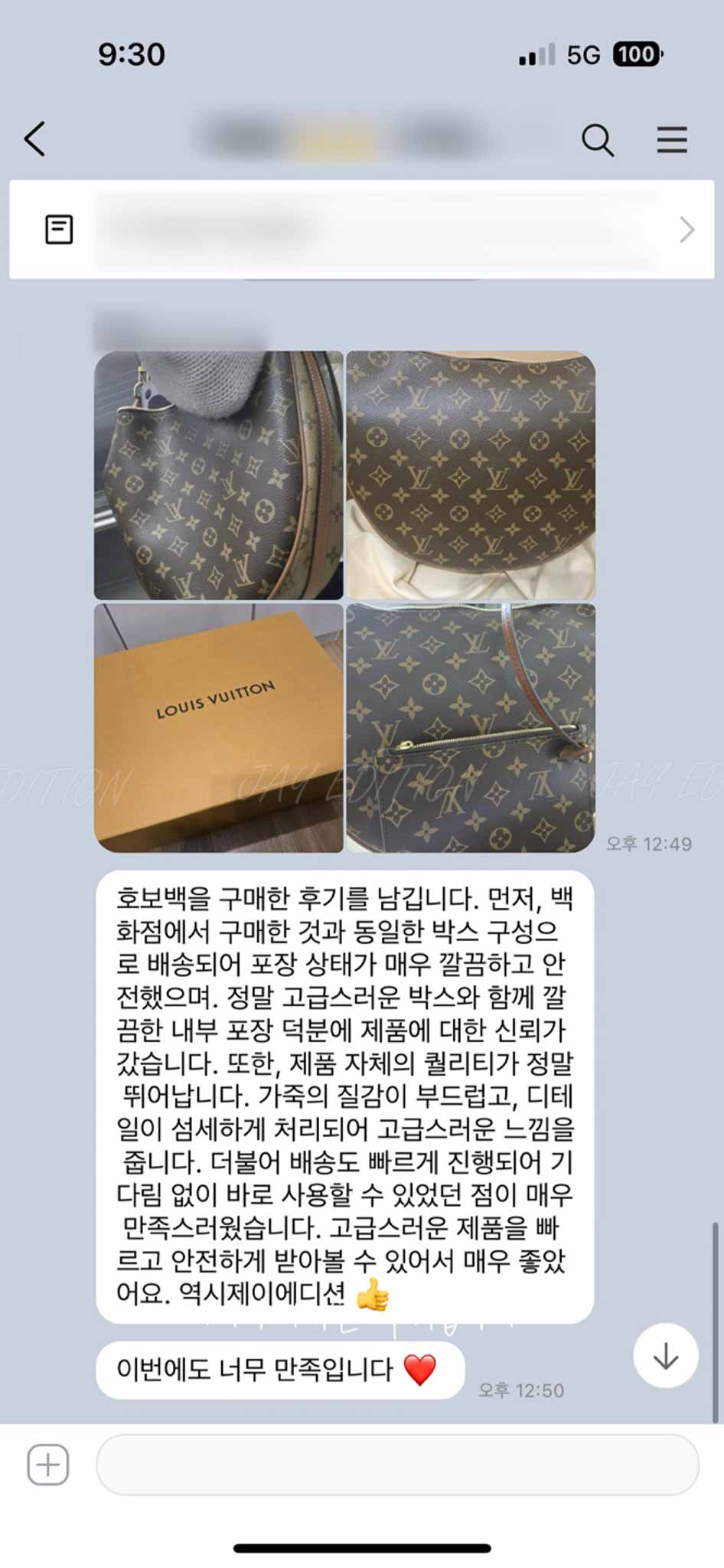Screen dimensions: 724x1568
Task: Search within this conversation
Action: point(598,140)
